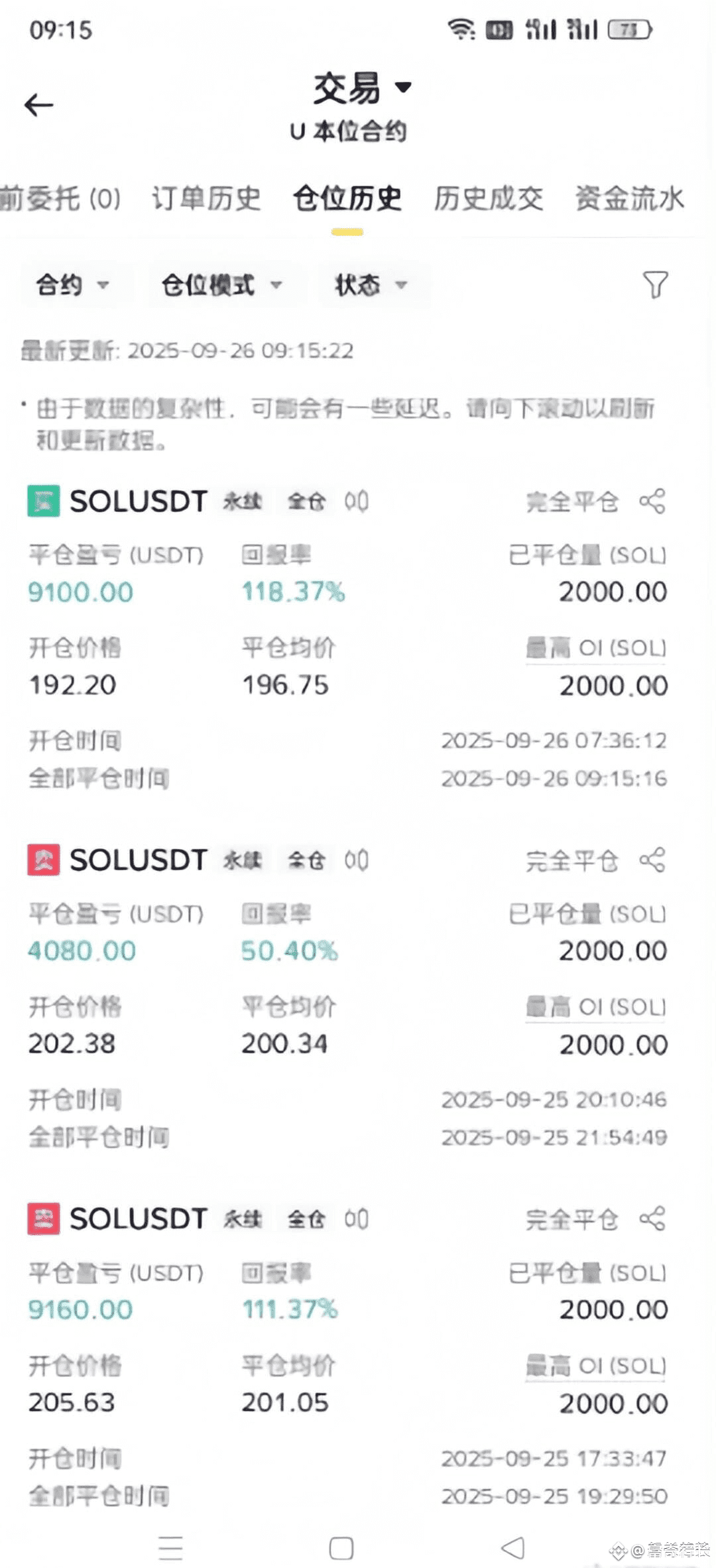The height and width of the screenshot is (1568, 716).
Task: Expand the 交易 title dropdown
Action: [x=362, y=88]
